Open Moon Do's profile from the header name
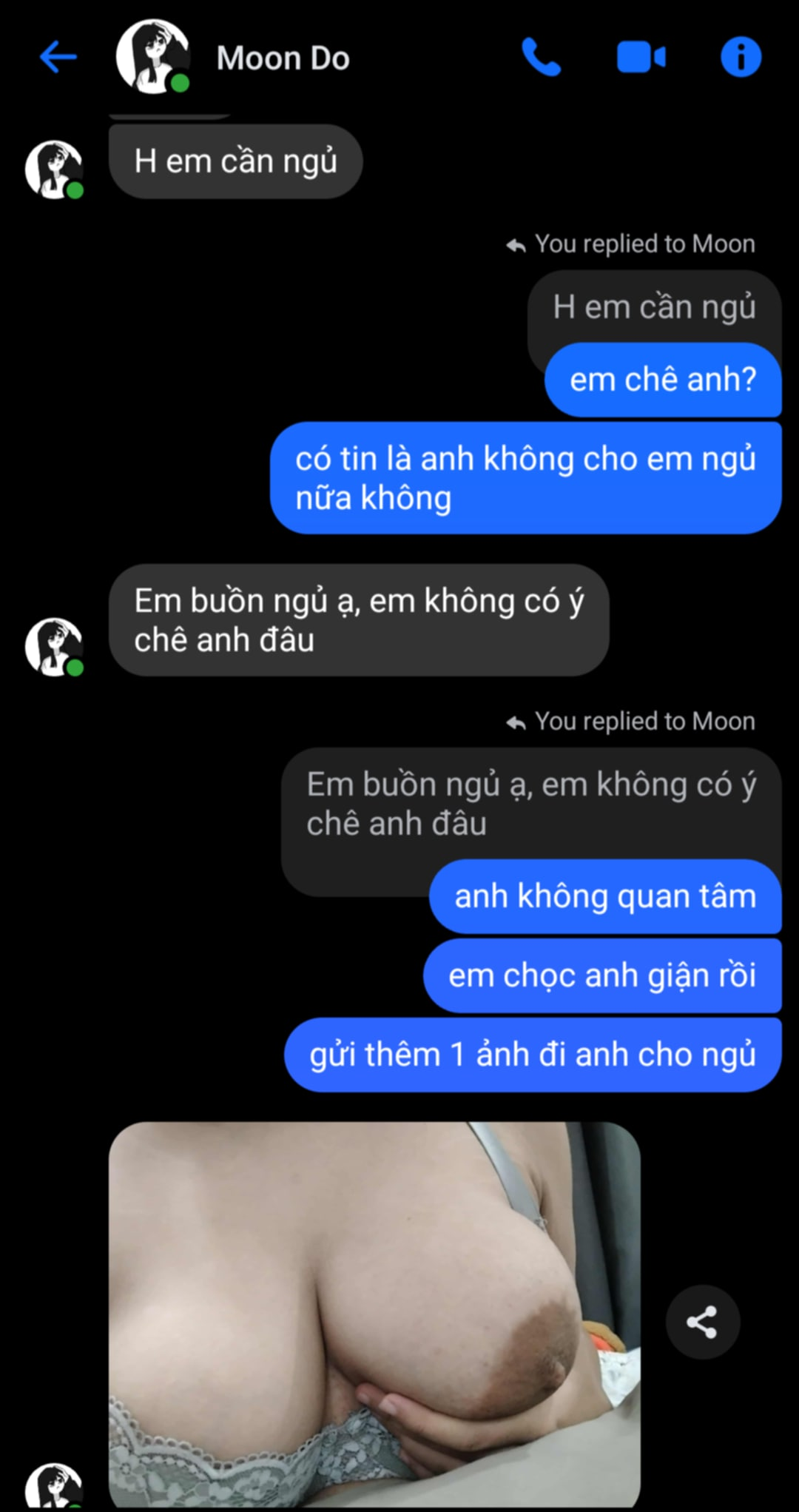 283,58
